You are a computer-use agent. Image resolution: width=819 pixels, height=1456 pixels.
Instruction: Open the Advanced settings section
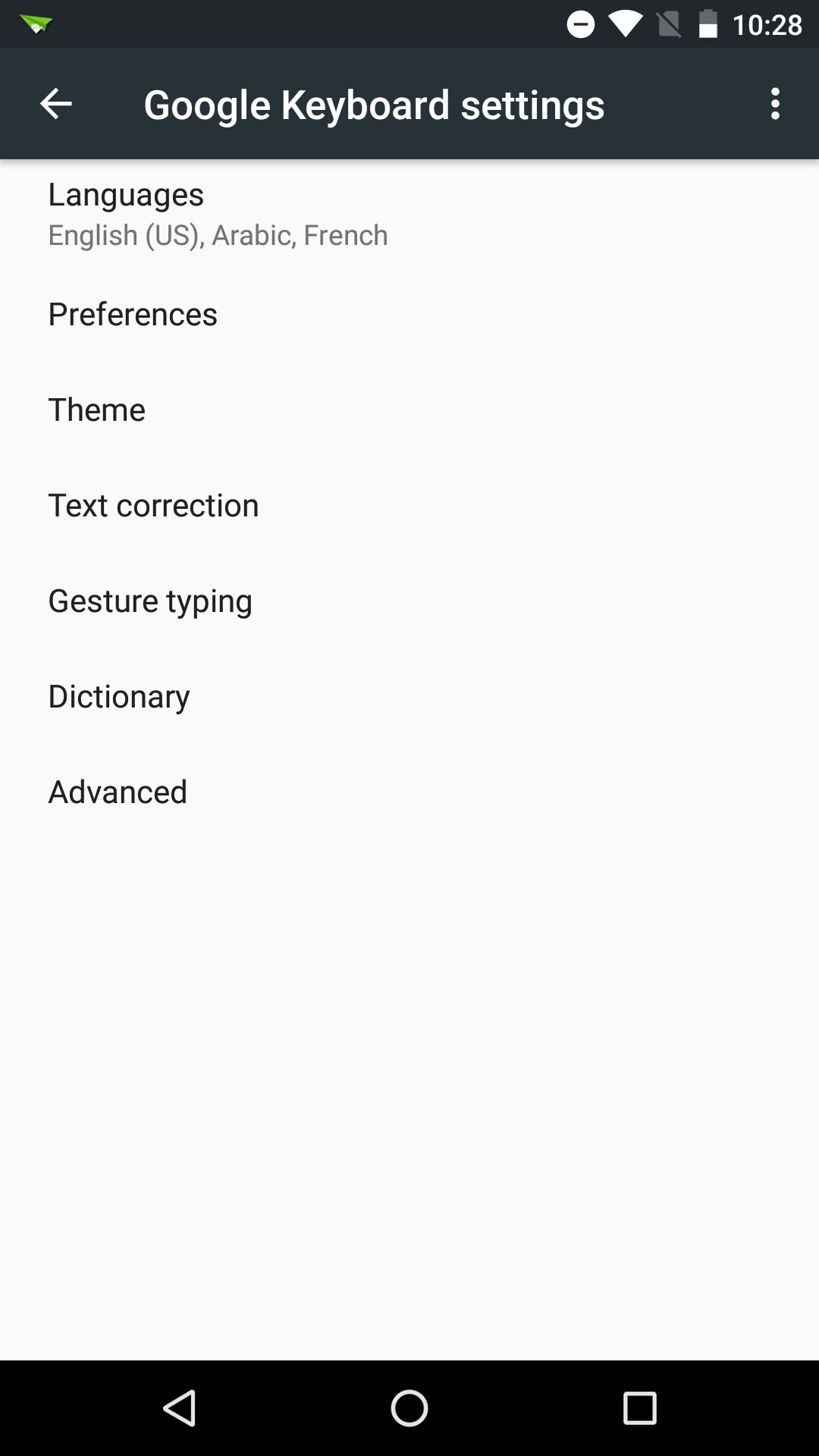click(117, 791)
